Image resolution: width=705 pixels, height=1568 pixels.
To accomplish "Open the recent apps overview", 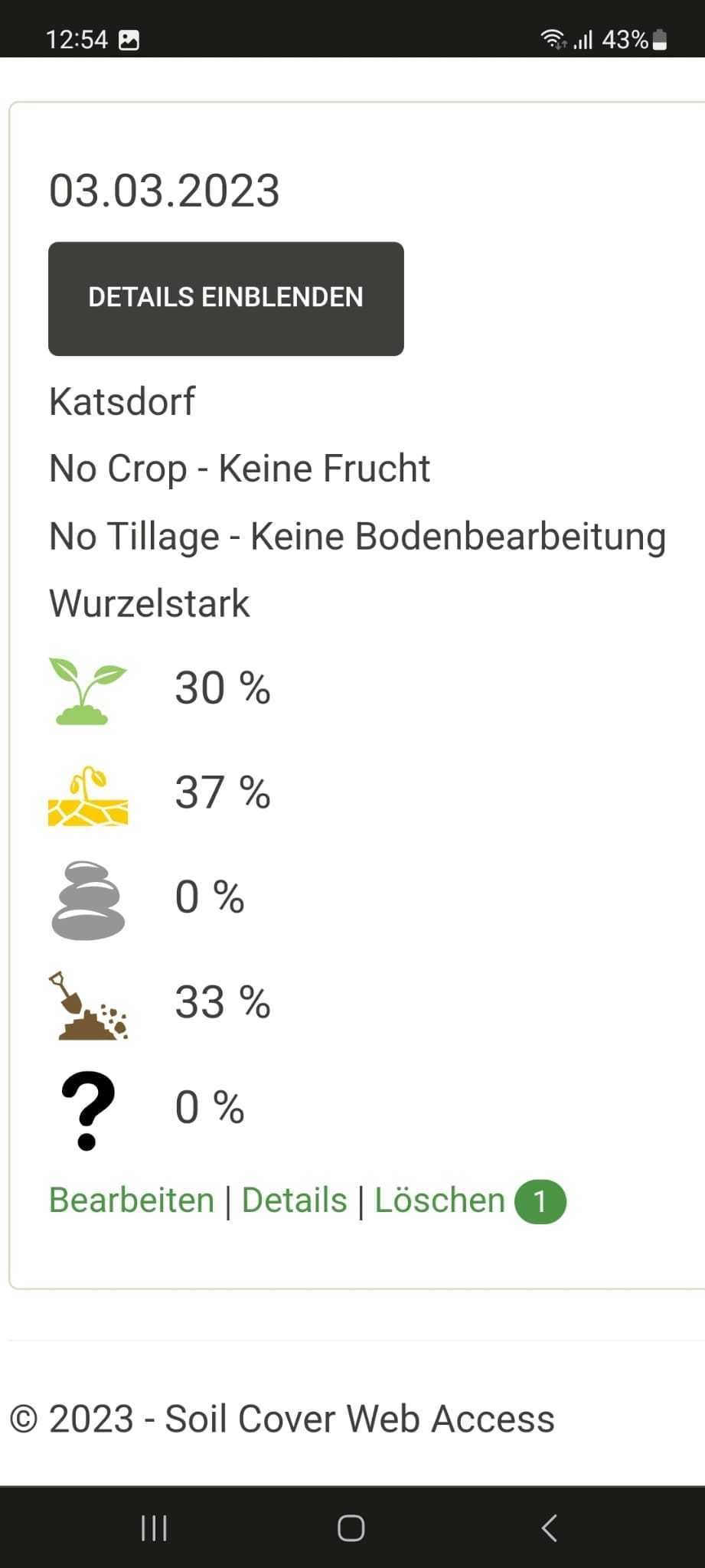I will coord(154,1528).
